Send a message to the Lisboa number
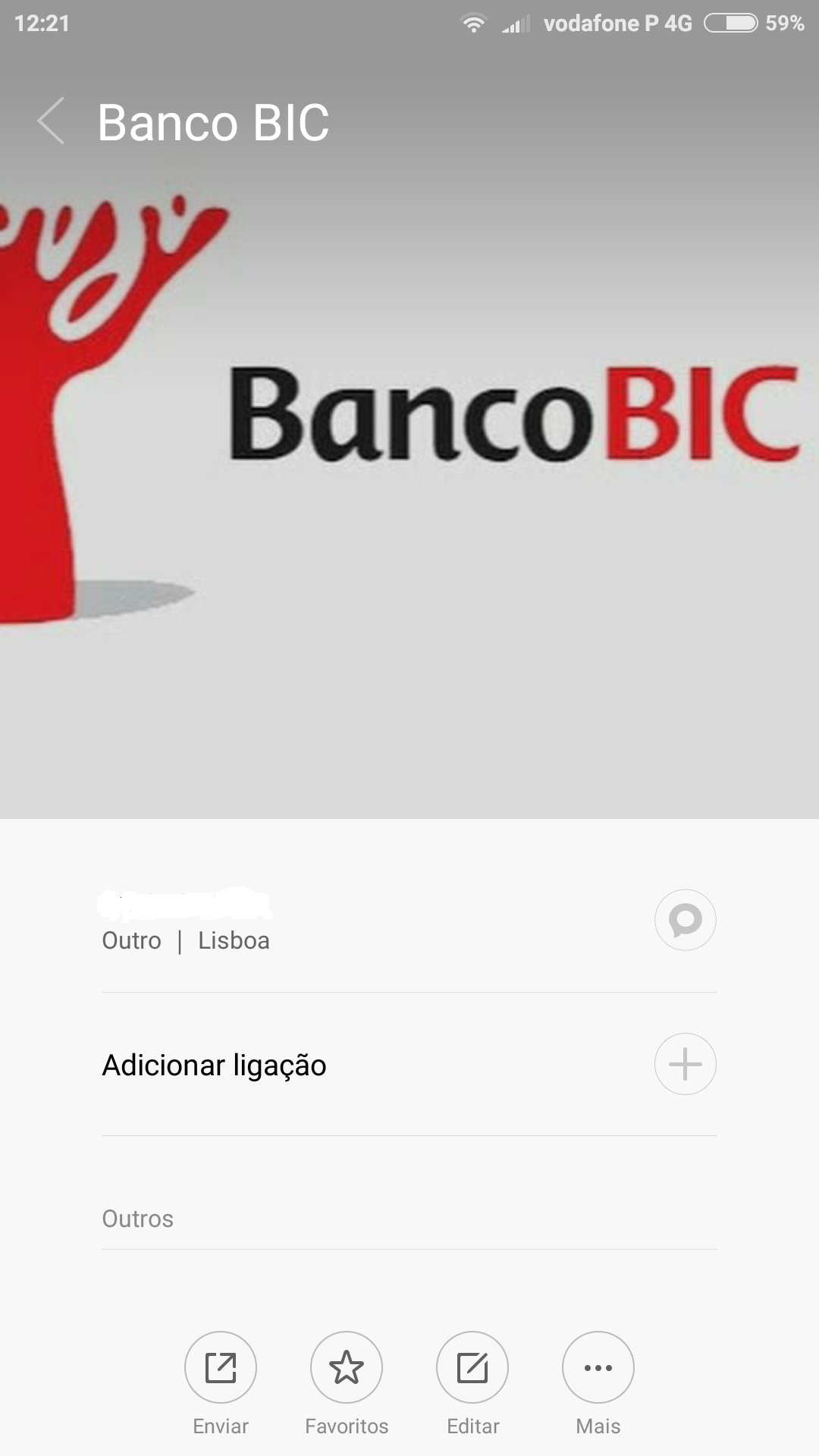Screen dimensions: 819x1456 click(685, 919)
